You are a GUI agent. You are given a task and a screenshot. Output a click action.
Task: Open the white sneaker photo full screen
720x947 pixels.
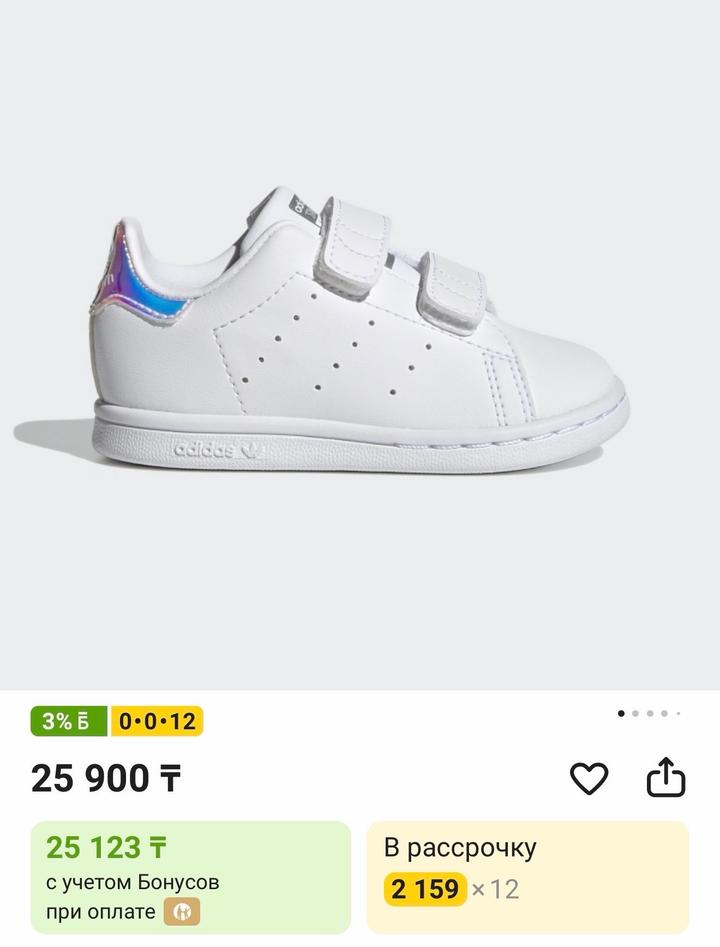(x=360, y=340)
